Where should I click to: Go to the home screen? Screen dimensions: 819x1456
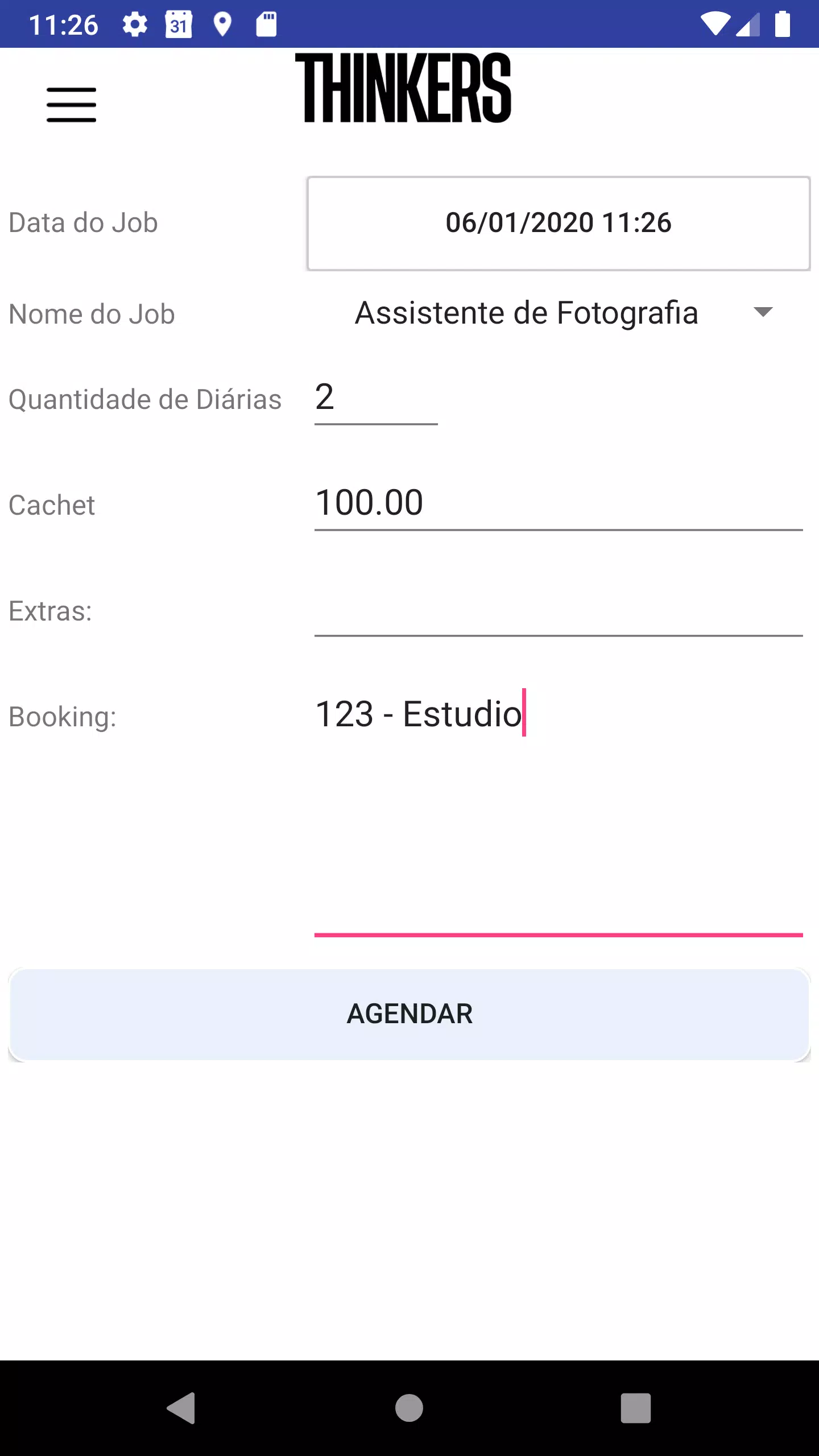click(409, 1408)
